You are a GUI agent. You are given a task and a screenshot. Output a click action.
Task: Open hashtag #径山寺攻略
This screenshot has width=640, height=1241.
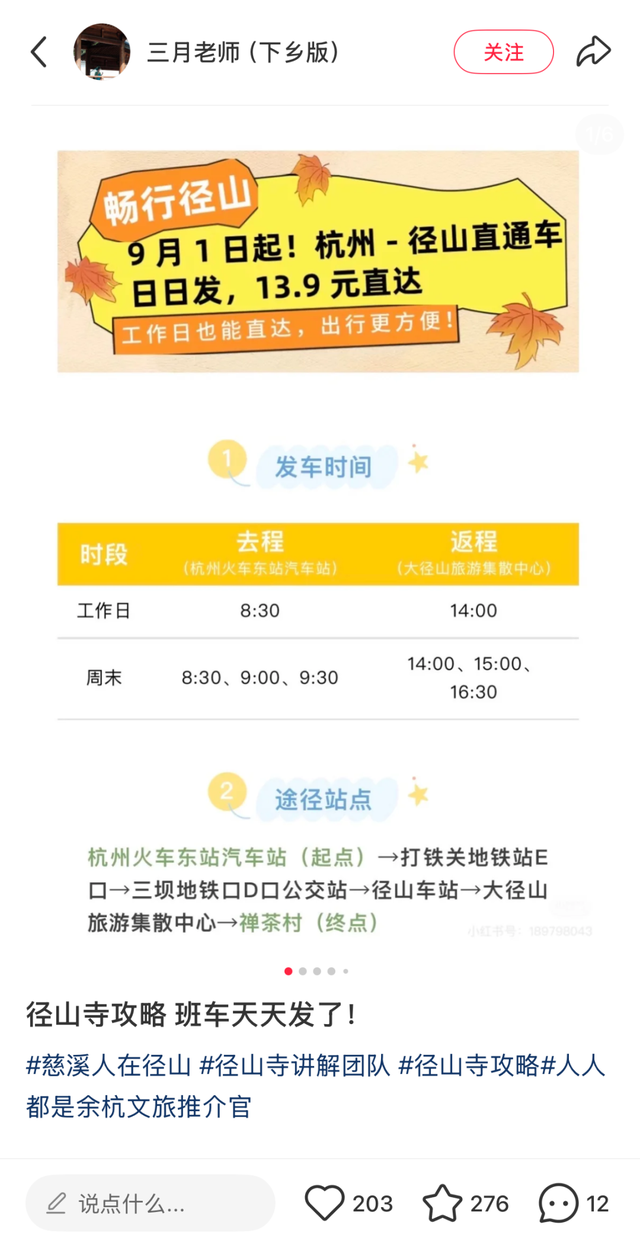coord(468,1065)
